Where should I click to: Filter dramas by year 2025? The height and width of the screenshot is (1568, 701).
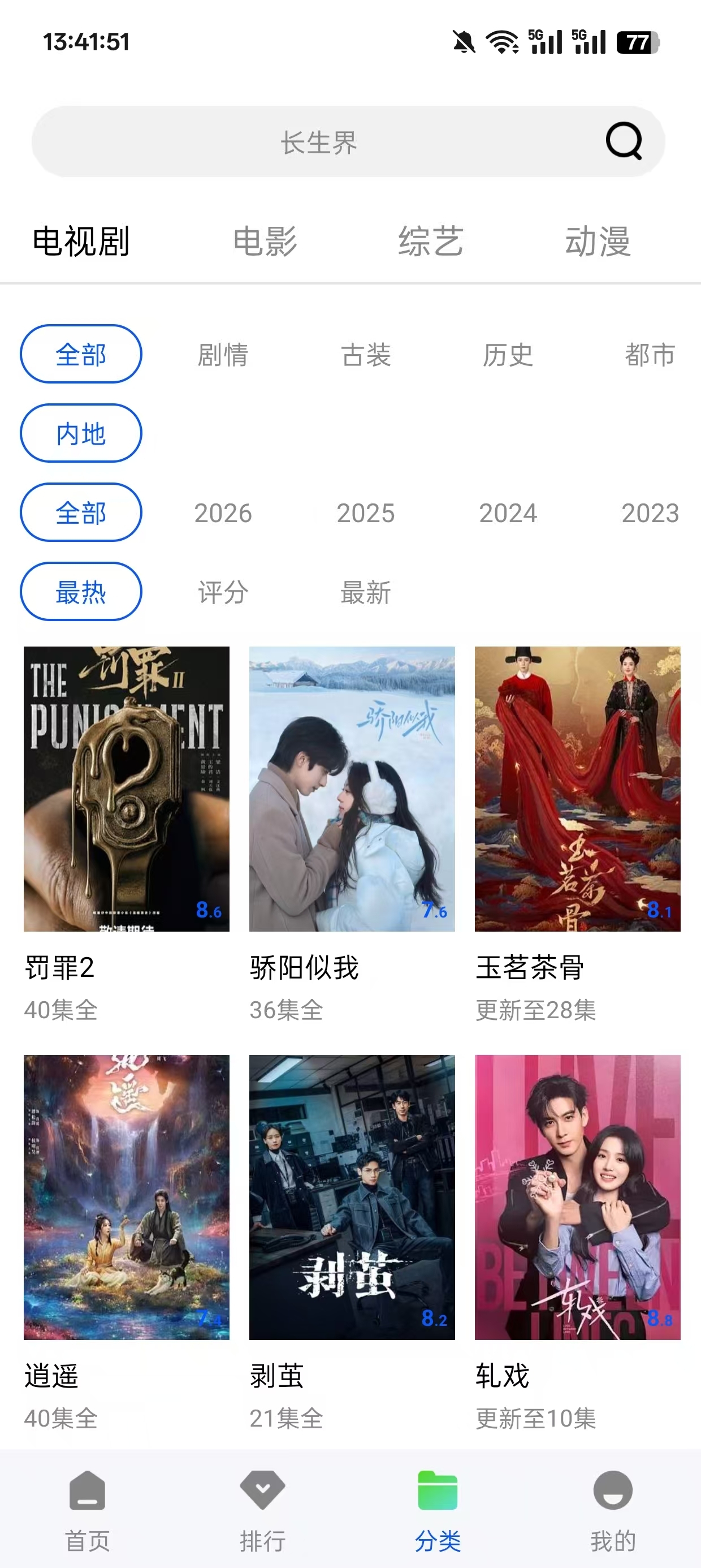[x=364, y=513]
